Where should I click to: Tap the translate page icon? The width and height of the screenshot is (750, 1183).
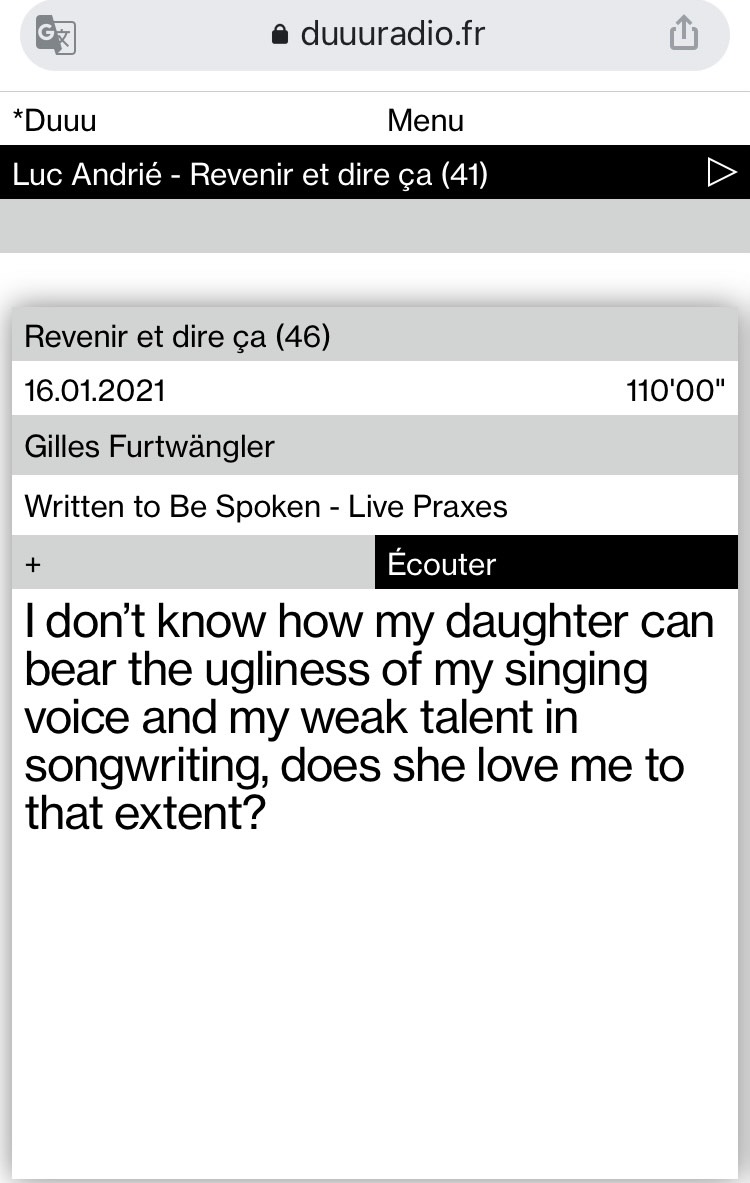[56, 35]
